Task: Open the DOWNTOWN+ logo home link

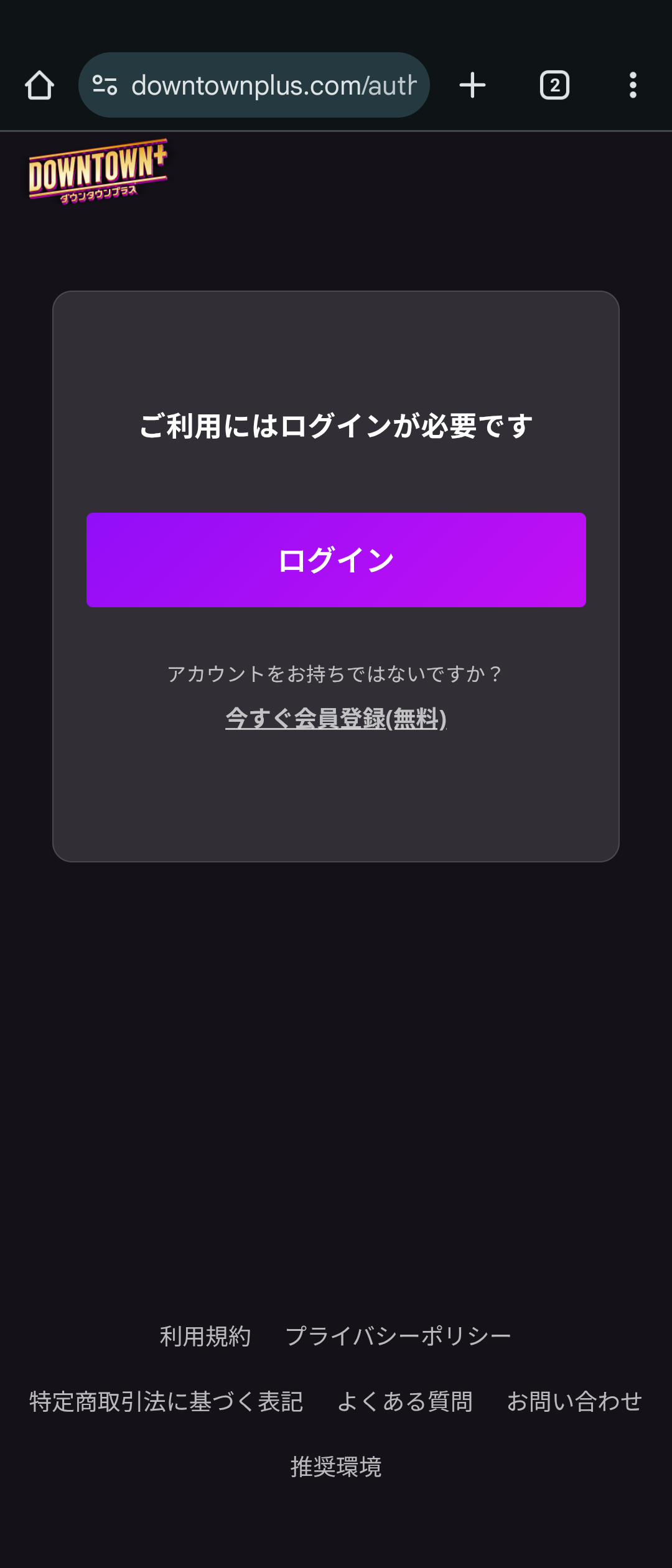Action: click(98, 171)
